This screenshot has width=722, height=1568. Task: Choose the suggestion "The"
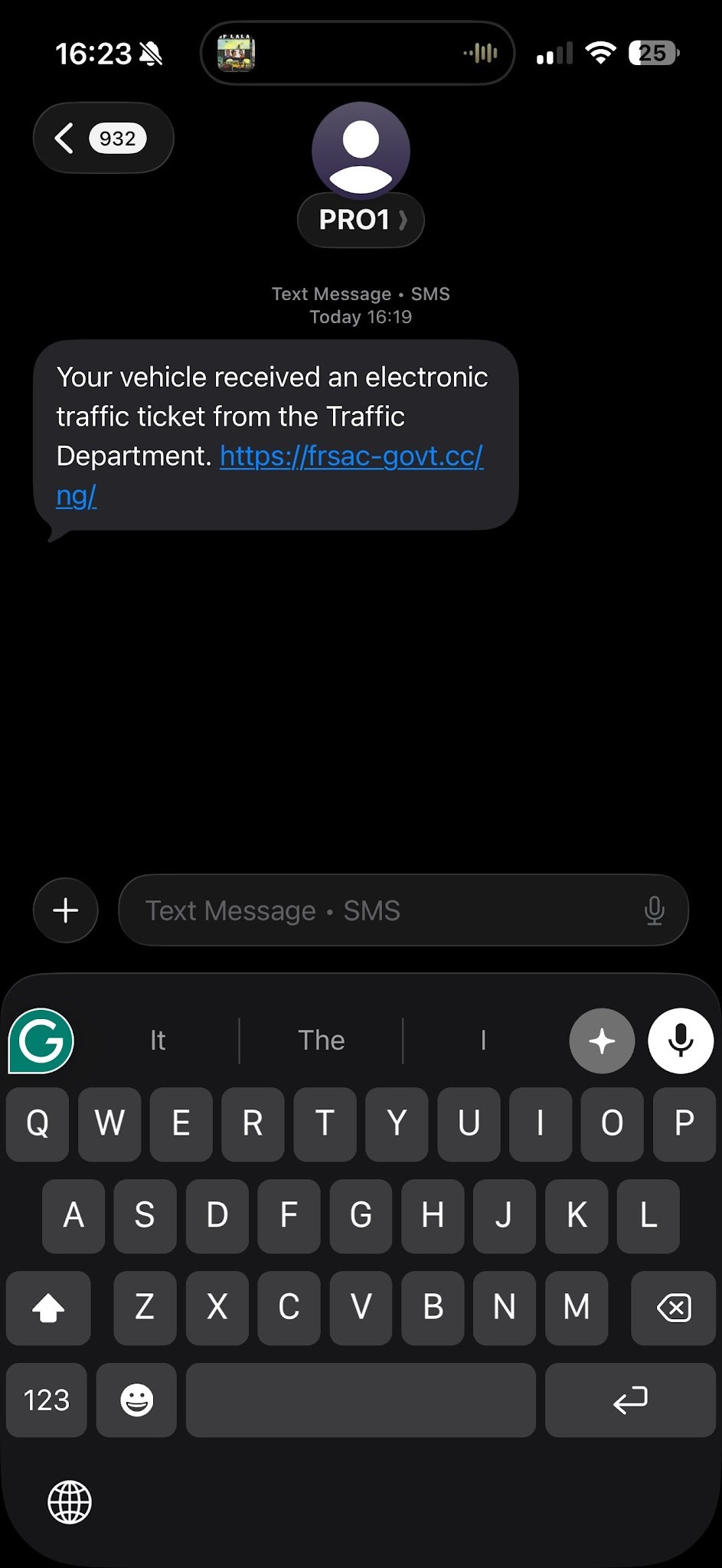(321, 1040)
